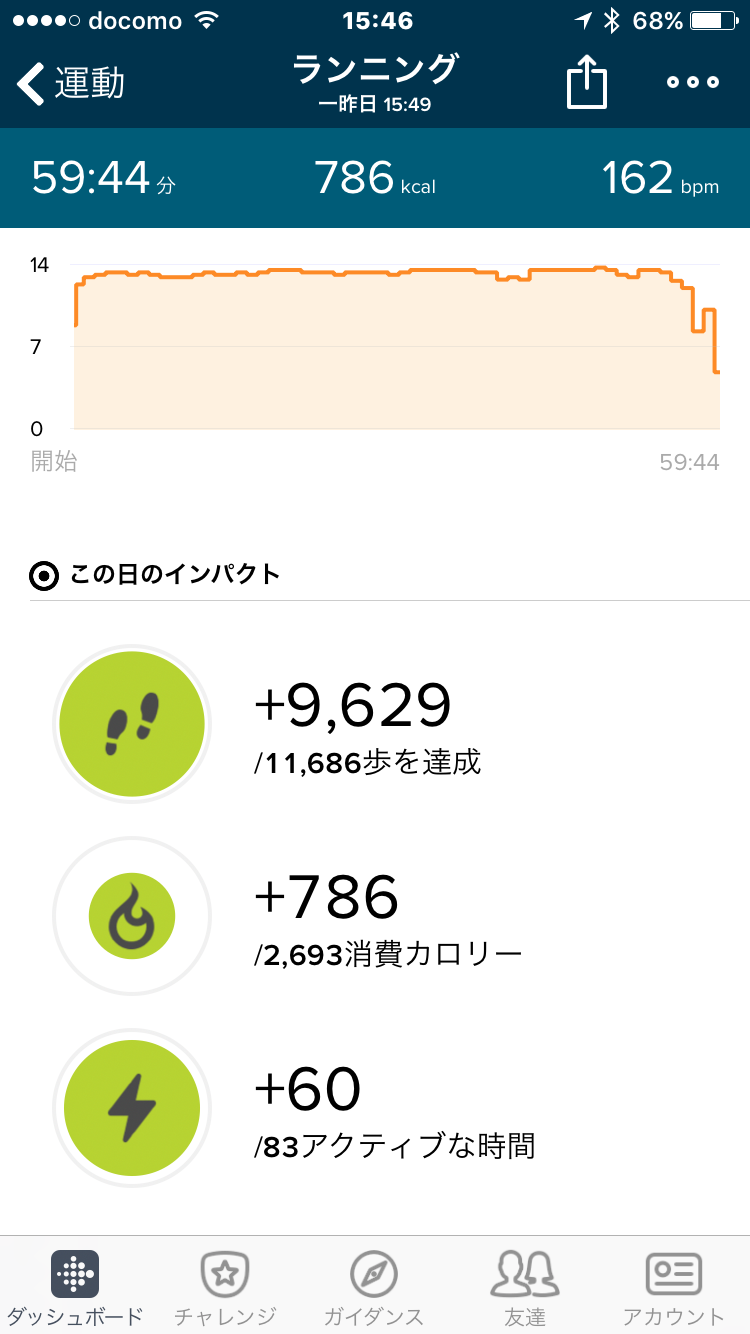750x1334 pixels.
Task: Tap the 友達 friends icon
Action: [x=524, y=1271]
